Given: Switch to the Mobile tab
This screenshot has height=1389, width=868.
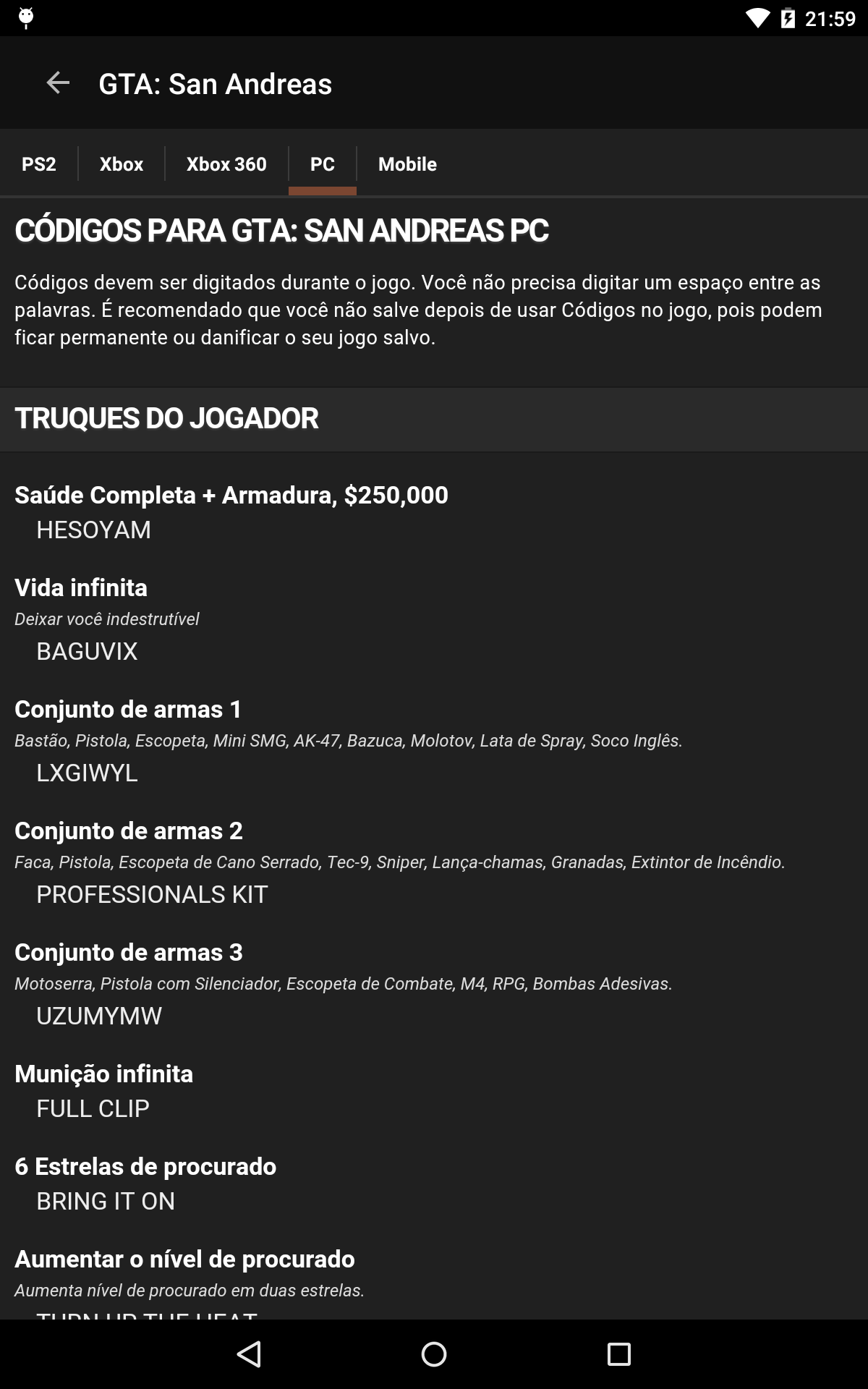Looking at the screenshot, I should pos(407,164).
